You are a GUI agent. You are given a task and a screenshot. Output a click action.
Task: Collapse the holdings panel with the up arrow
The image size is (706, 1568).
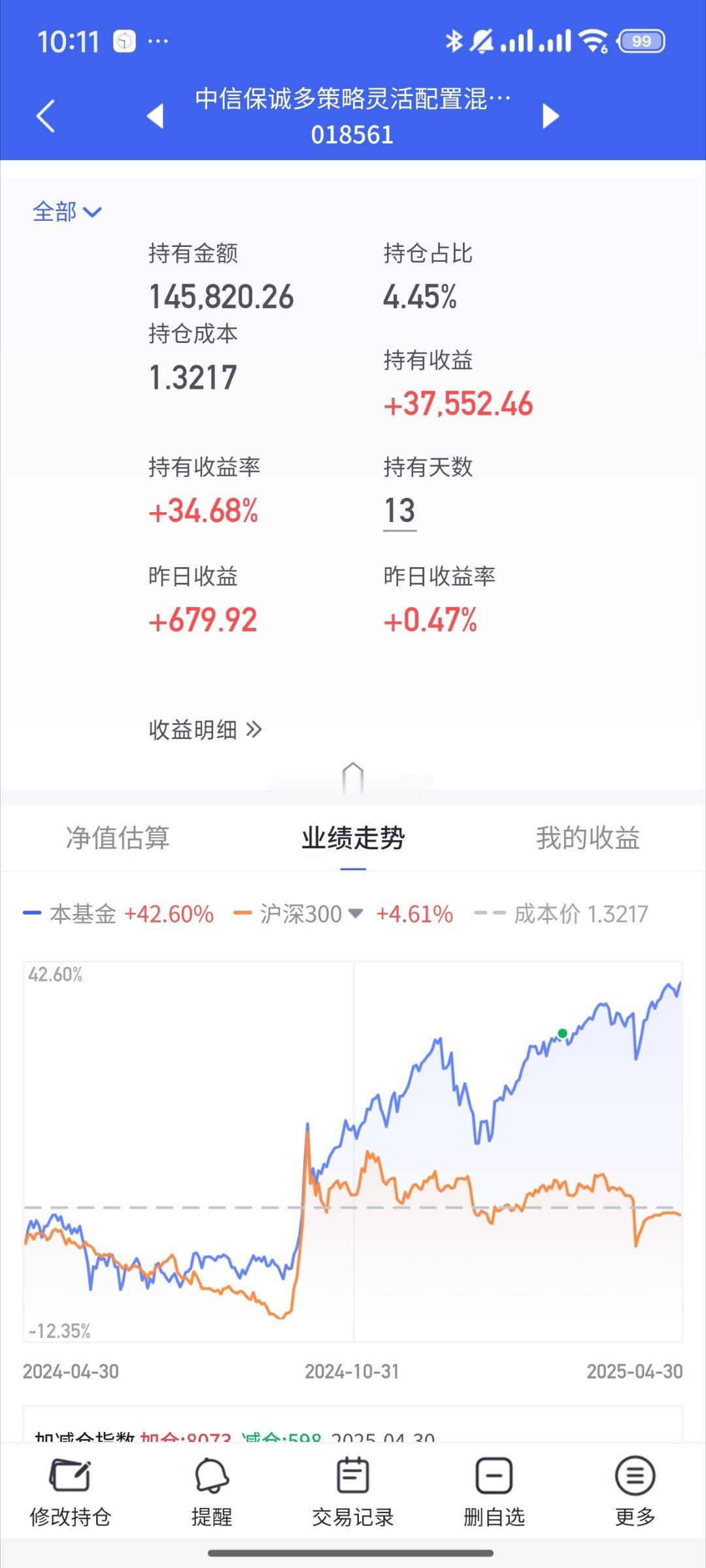coord(353,777)
